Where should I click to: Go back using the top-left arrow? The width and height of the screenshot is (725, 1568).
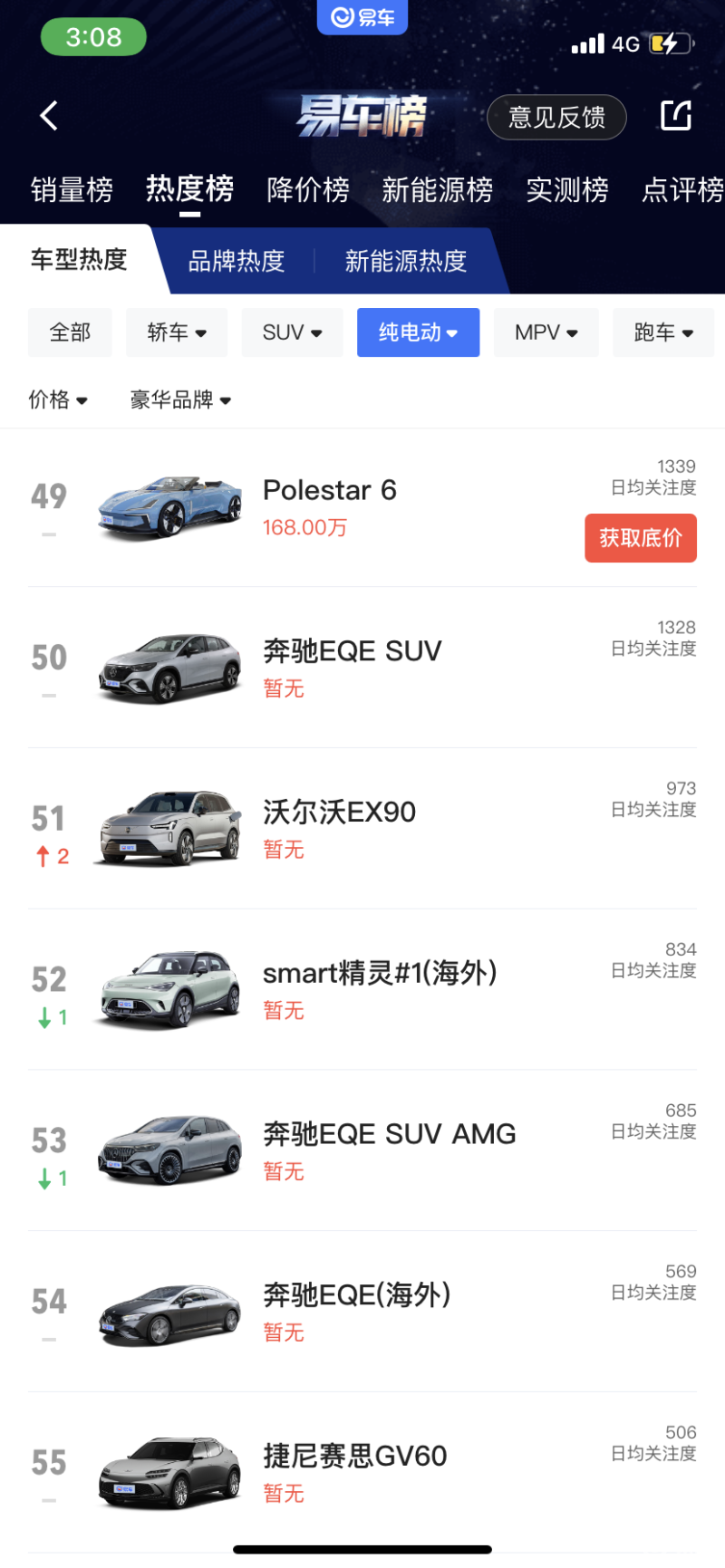[x=49, y=116]
